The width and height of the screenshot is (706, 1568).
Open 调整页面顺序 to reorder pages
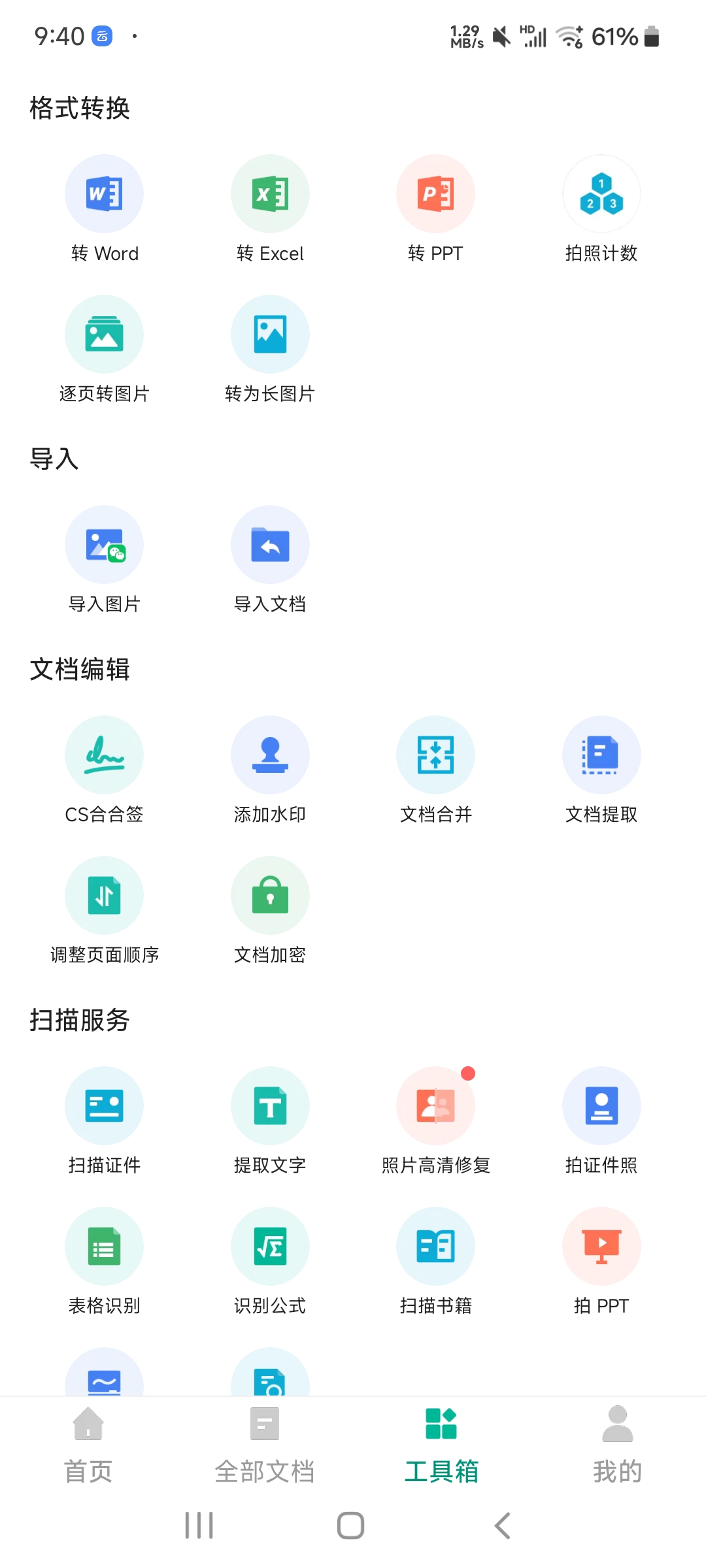(x=104, y=896)
